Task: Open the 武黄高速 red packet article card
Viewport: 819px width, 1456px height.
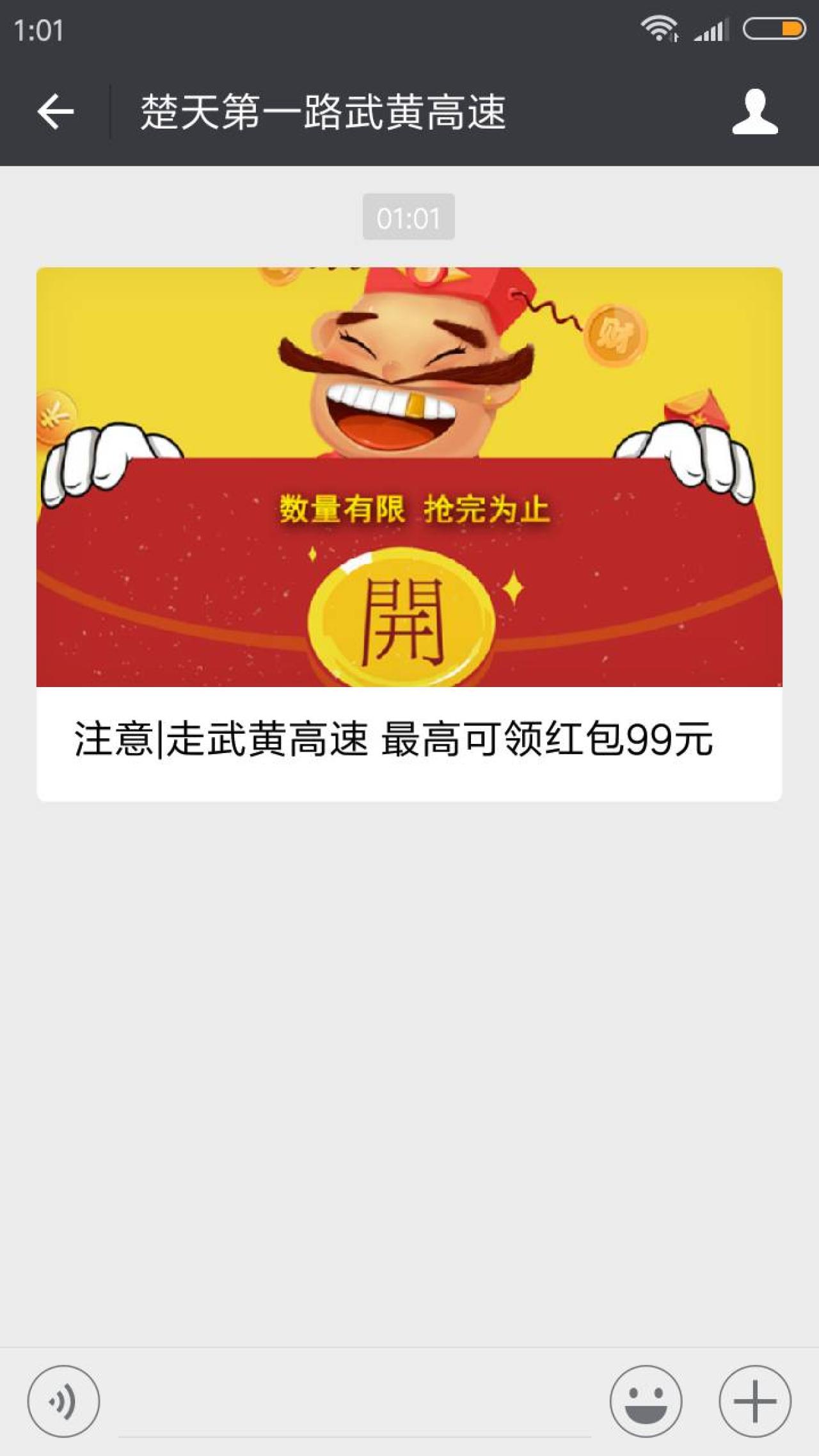Action: pos(409,534)
